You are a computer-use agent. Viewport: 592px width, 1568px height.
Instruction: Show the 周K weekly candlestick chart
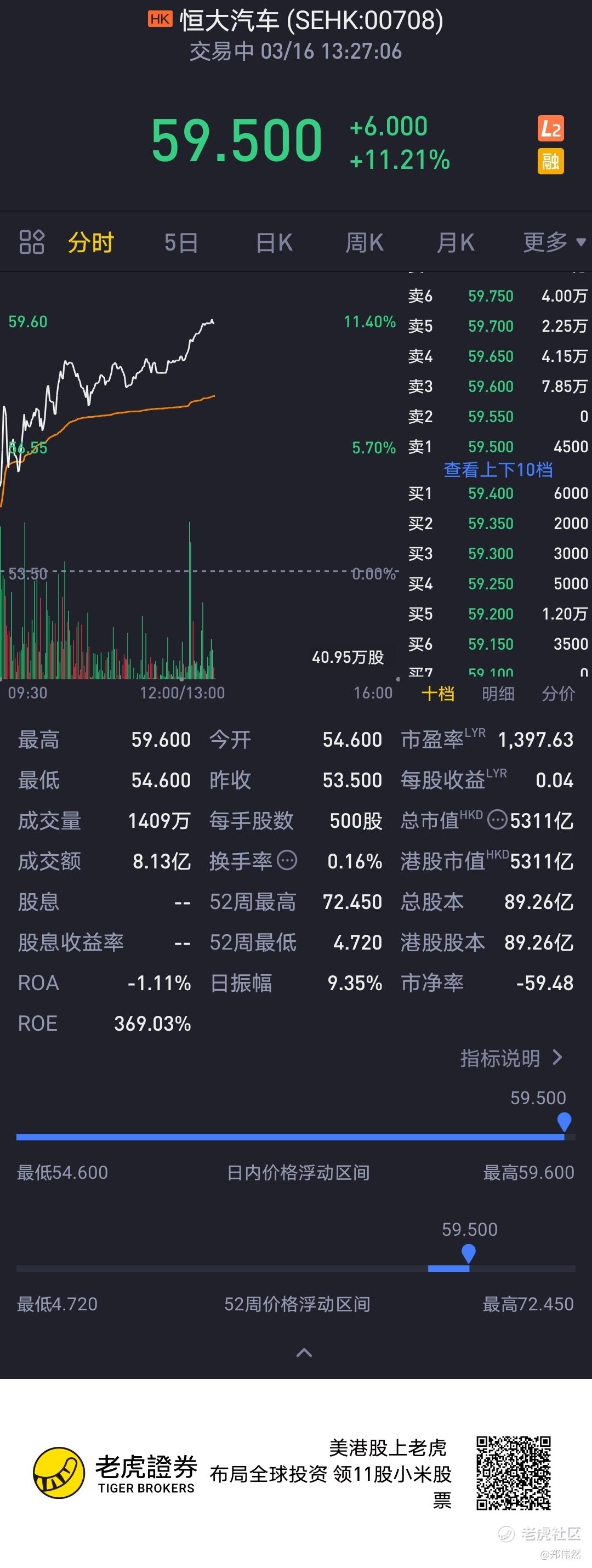coord(364,242)
